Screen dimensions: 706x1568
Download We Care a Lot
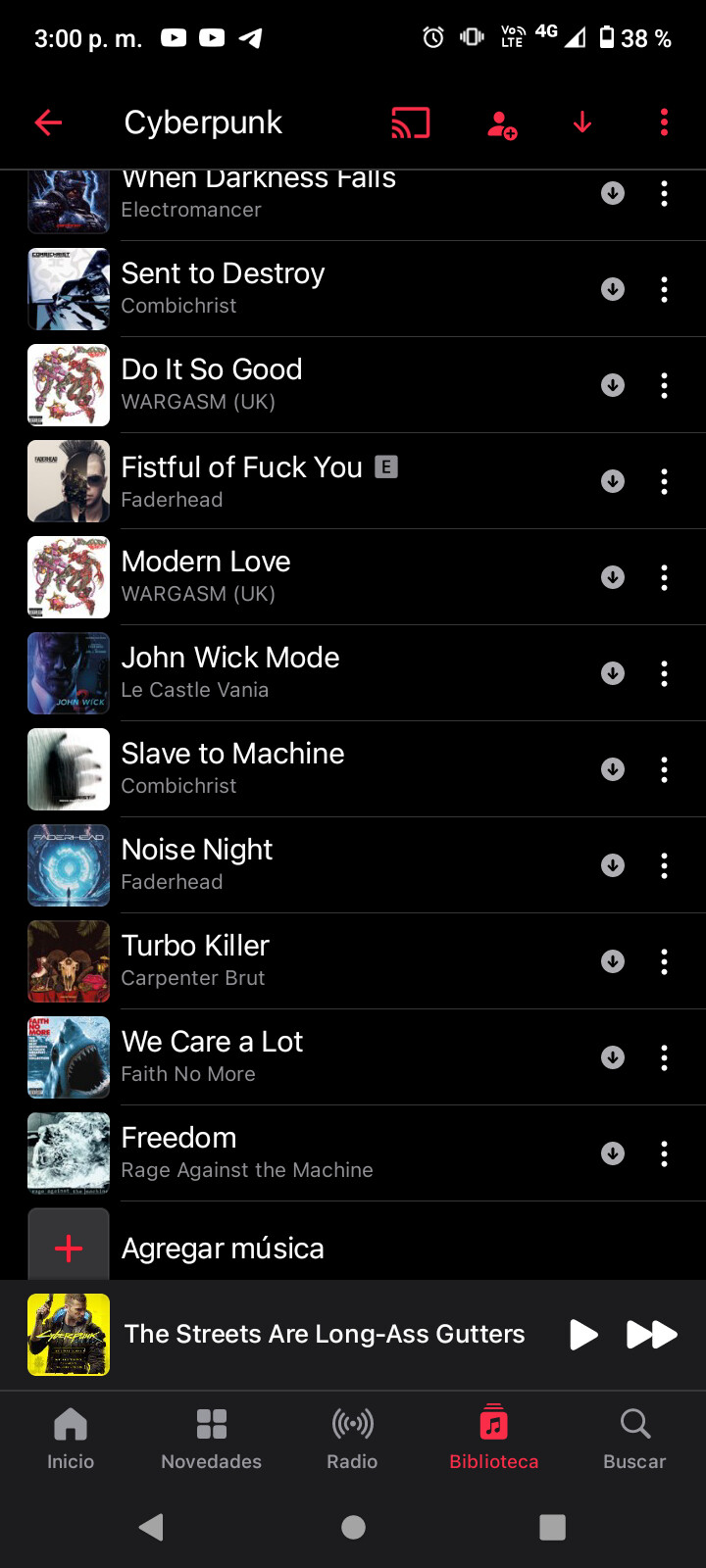(x=613, y=1057)
